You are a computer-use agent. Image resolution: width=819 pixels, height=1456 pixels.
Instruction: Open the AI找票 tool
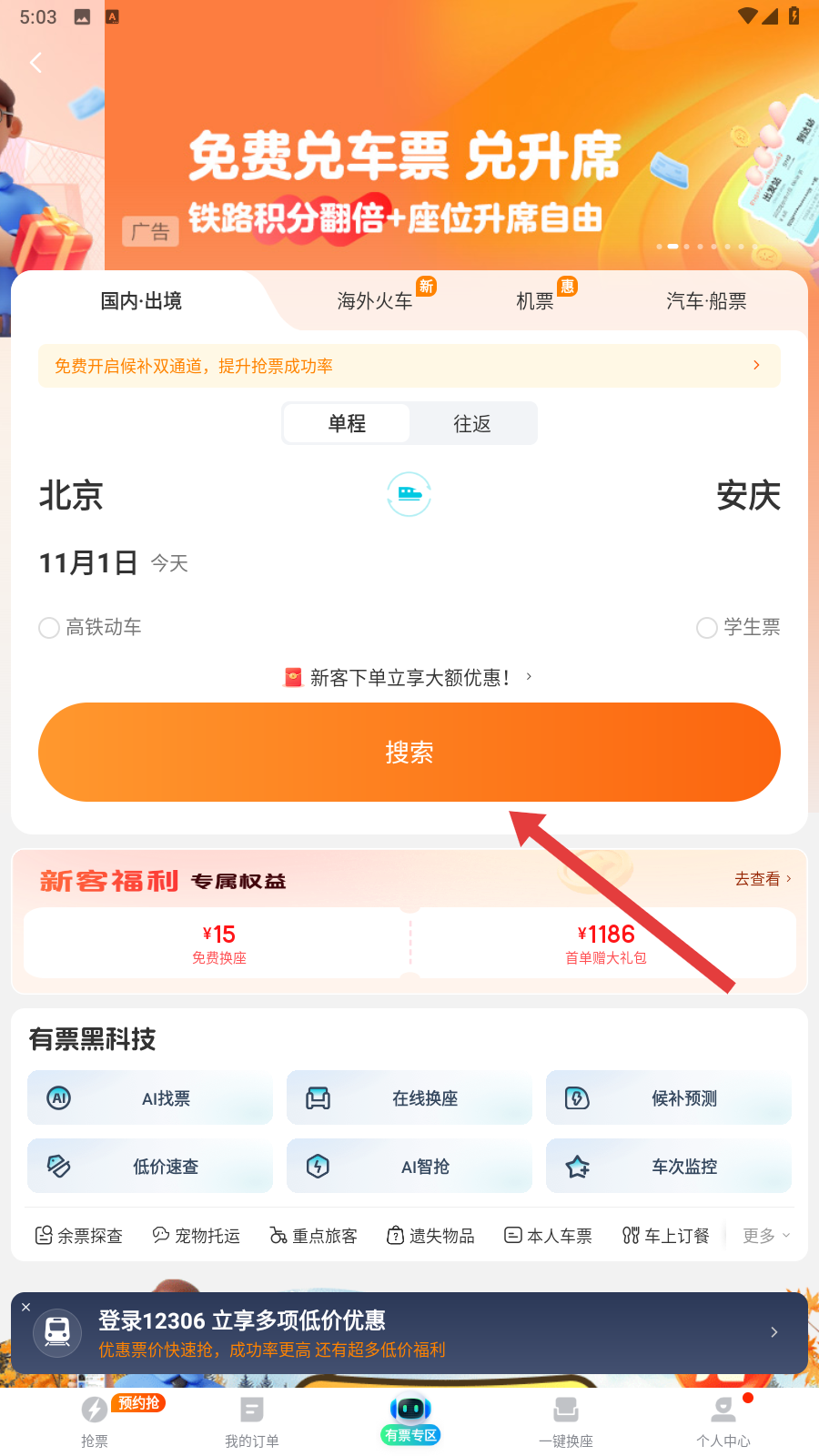150,1098
